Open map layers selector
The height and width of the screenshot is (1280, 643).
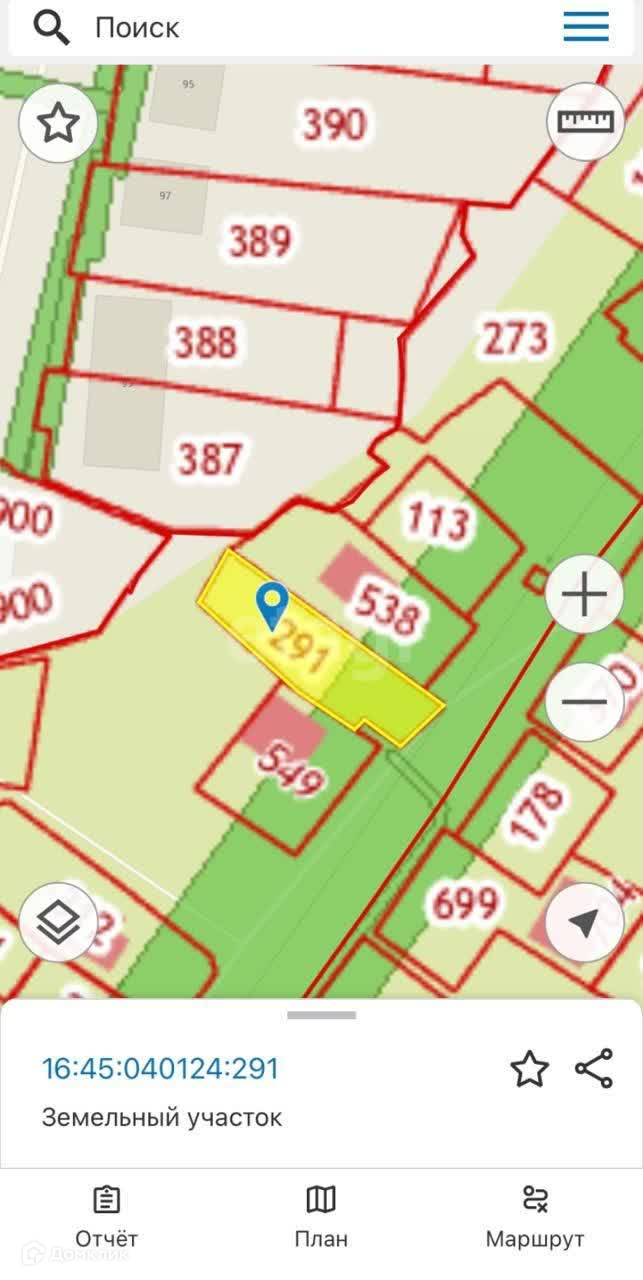pos(58,922)
